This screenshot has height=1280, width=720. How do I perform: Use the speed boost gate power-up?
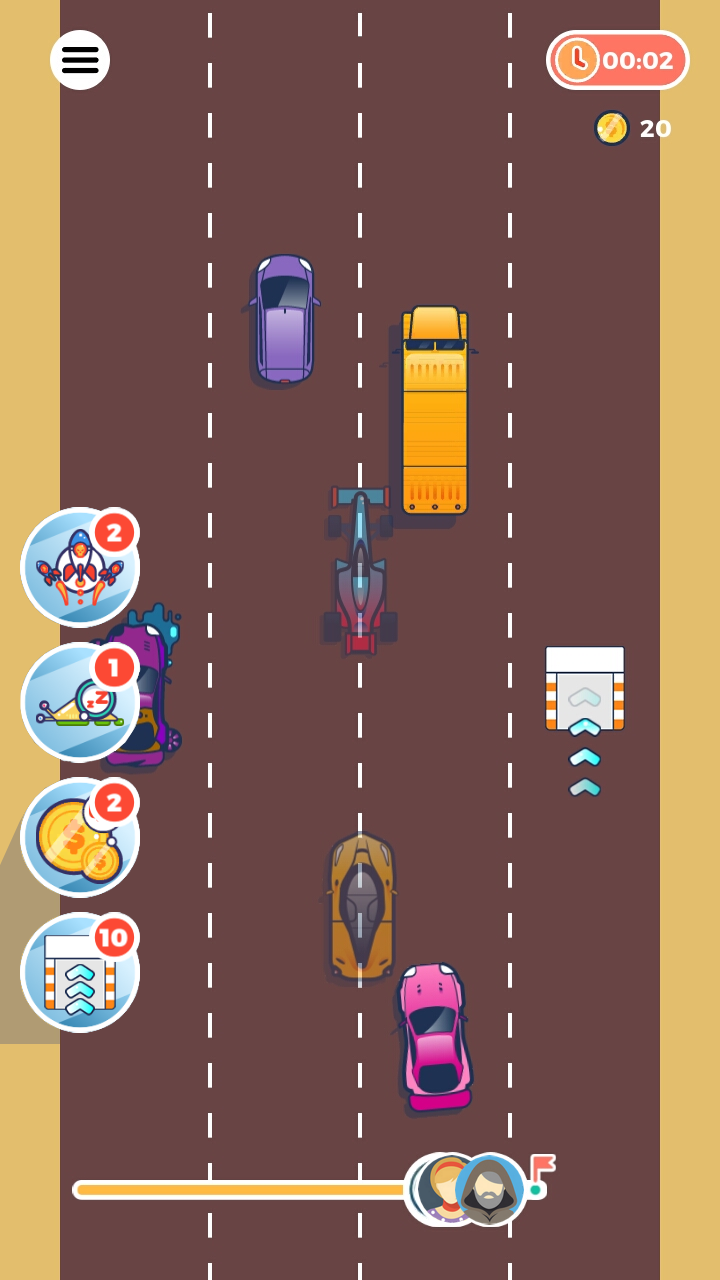(x=80, y=972)
